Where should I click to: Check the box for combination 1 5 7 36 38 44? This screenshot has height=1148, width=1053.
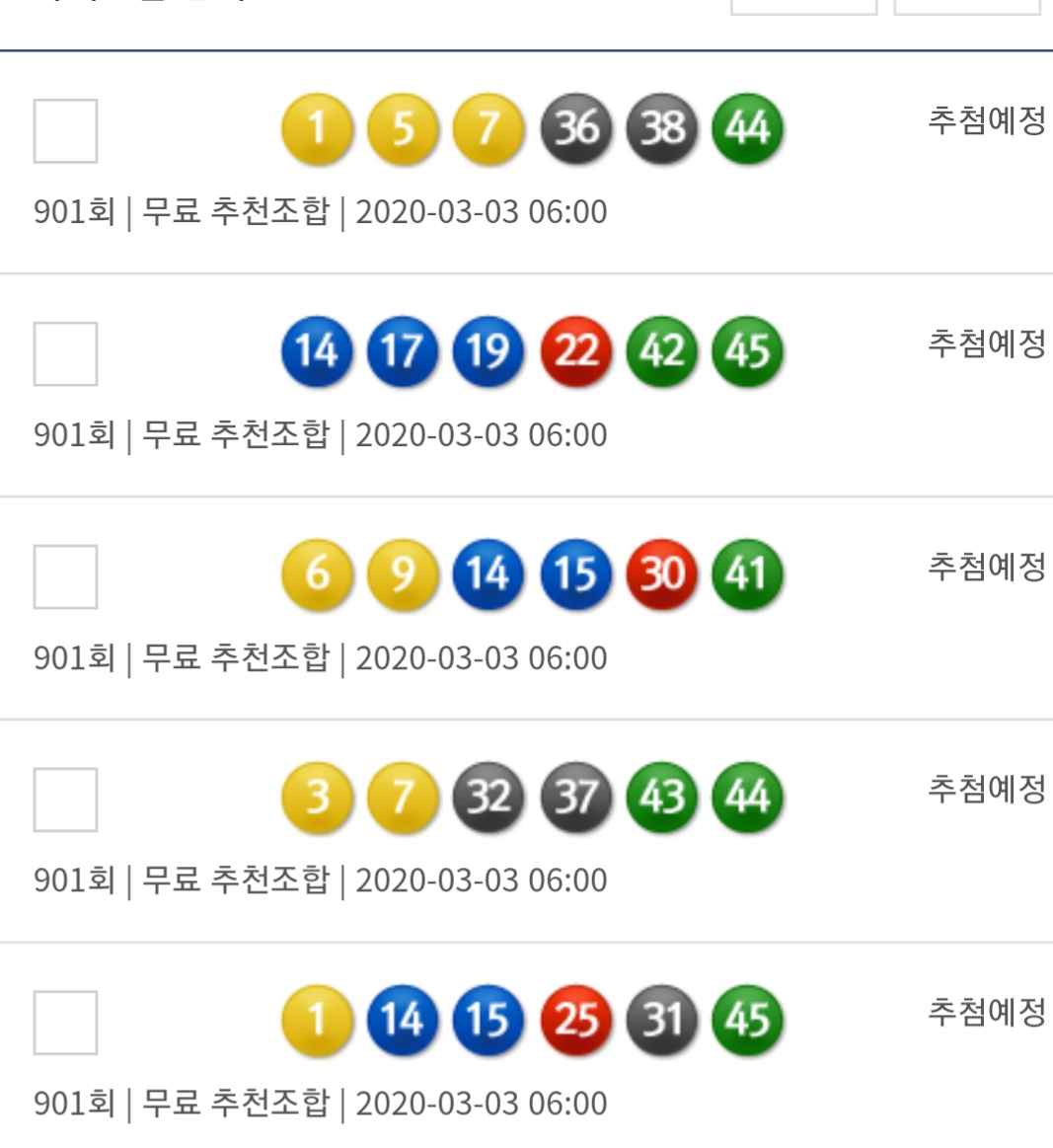(65, 130)
